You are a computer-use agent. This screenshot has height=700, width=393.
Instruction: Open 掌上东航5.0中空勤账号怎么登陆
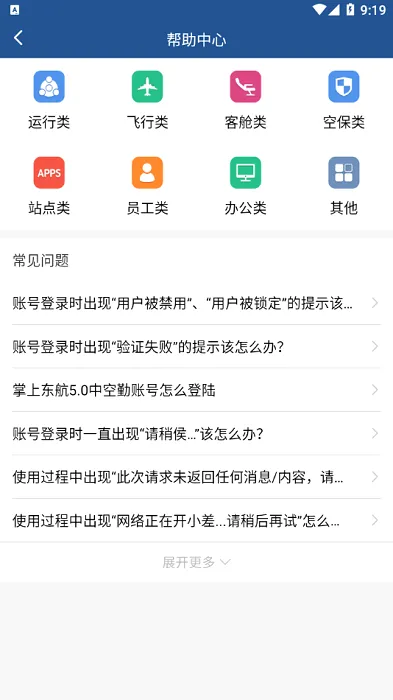pos(196,390)
